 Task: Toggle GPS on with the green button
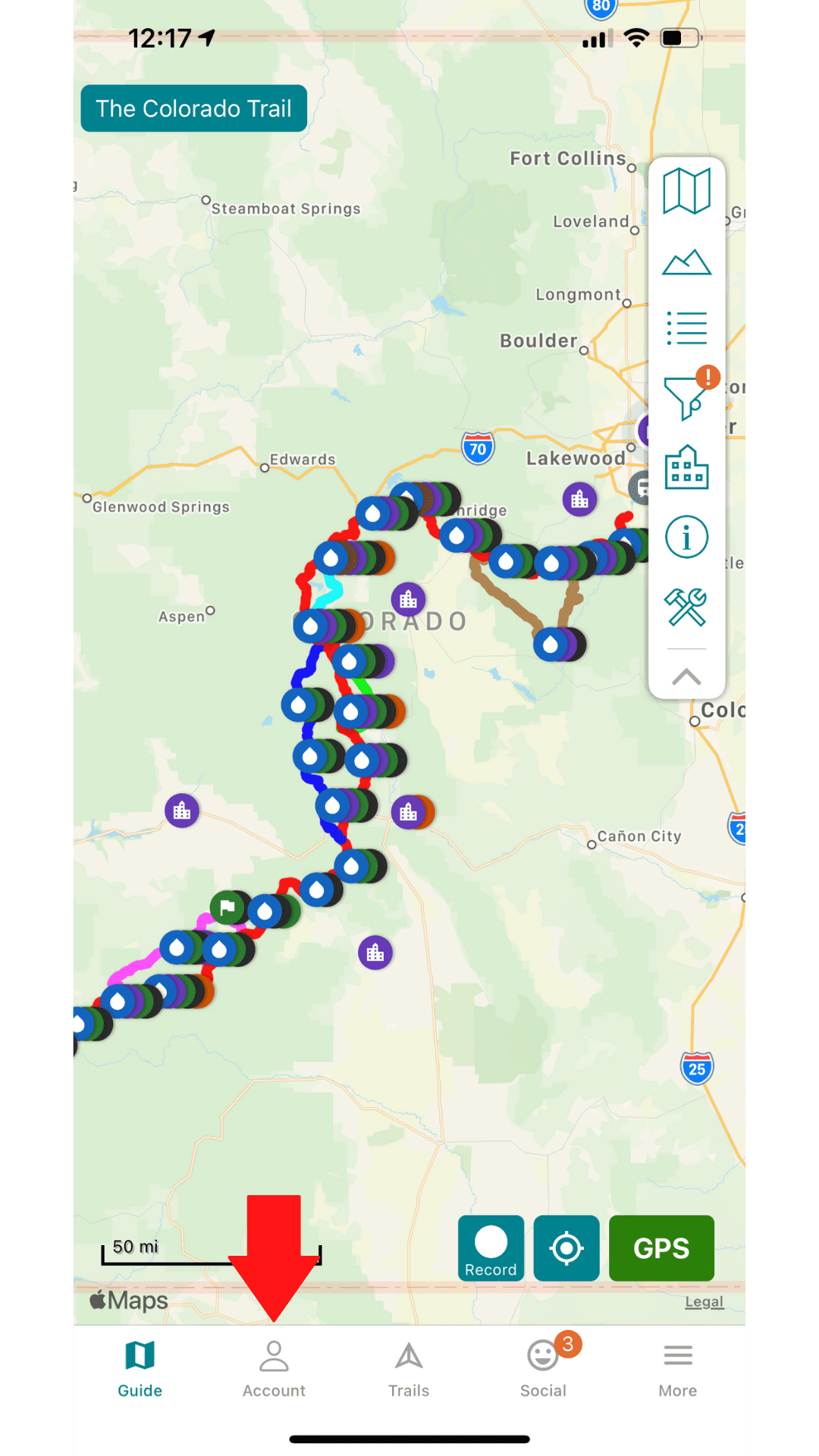661,1247
